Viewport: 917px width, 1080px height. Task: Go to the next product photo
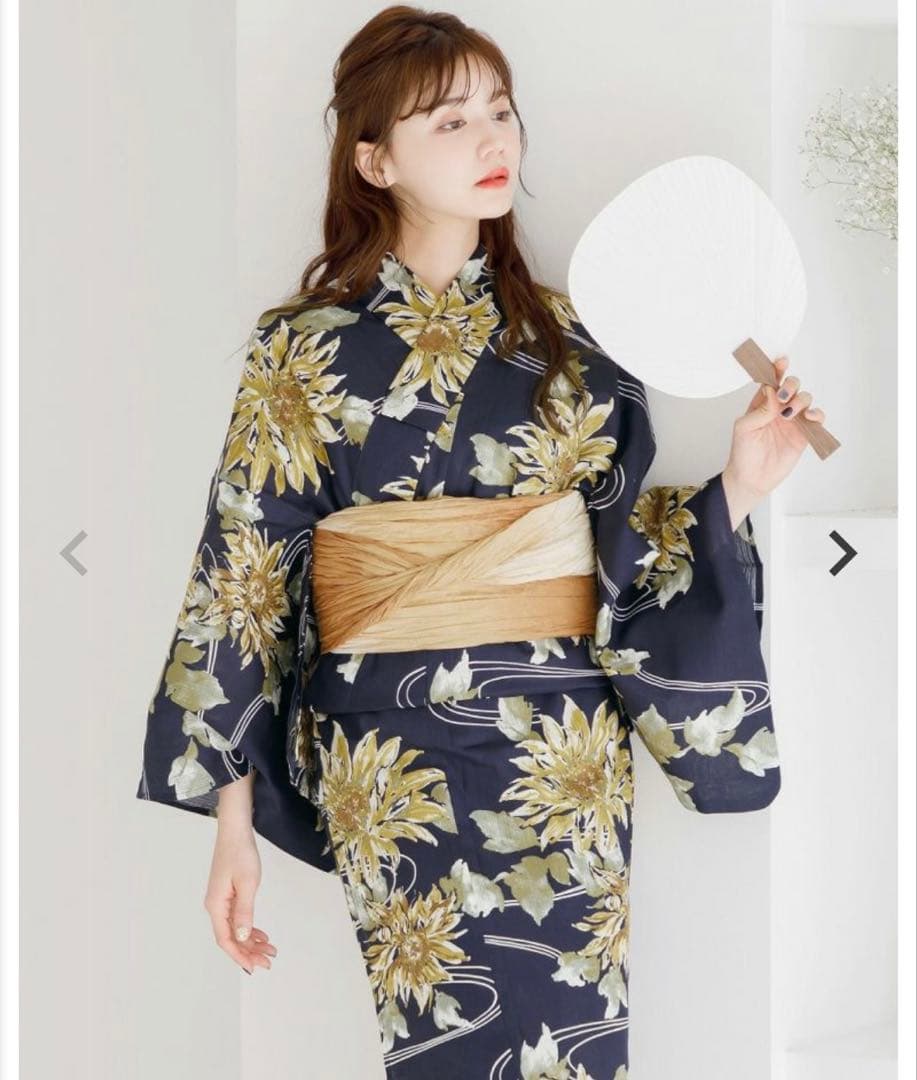(842, 553)
